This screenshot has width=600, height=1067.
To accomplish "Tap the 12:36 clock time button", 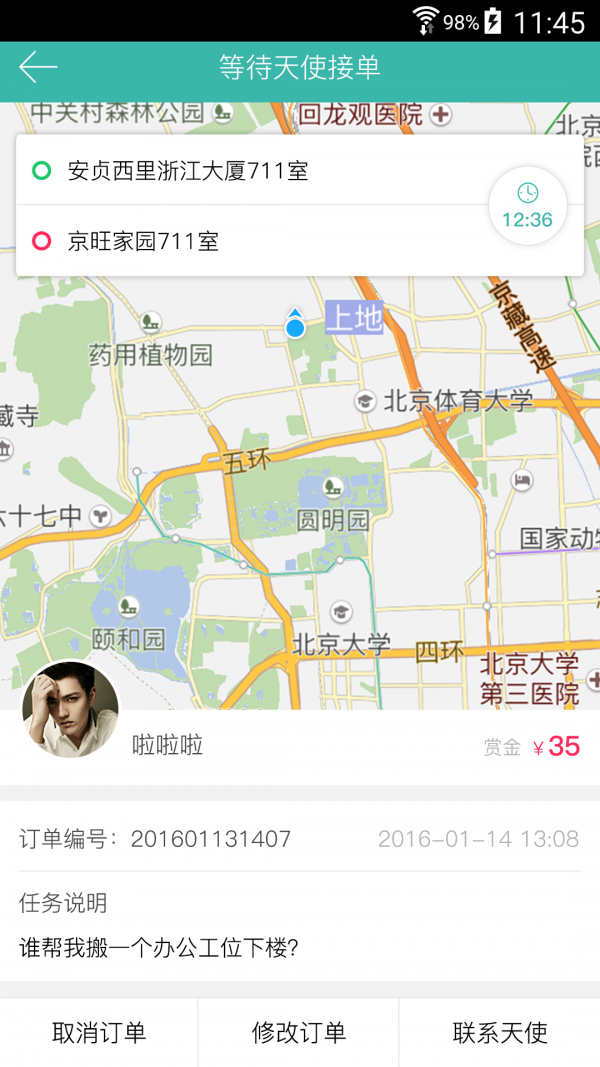I will [x=527, y=207].
